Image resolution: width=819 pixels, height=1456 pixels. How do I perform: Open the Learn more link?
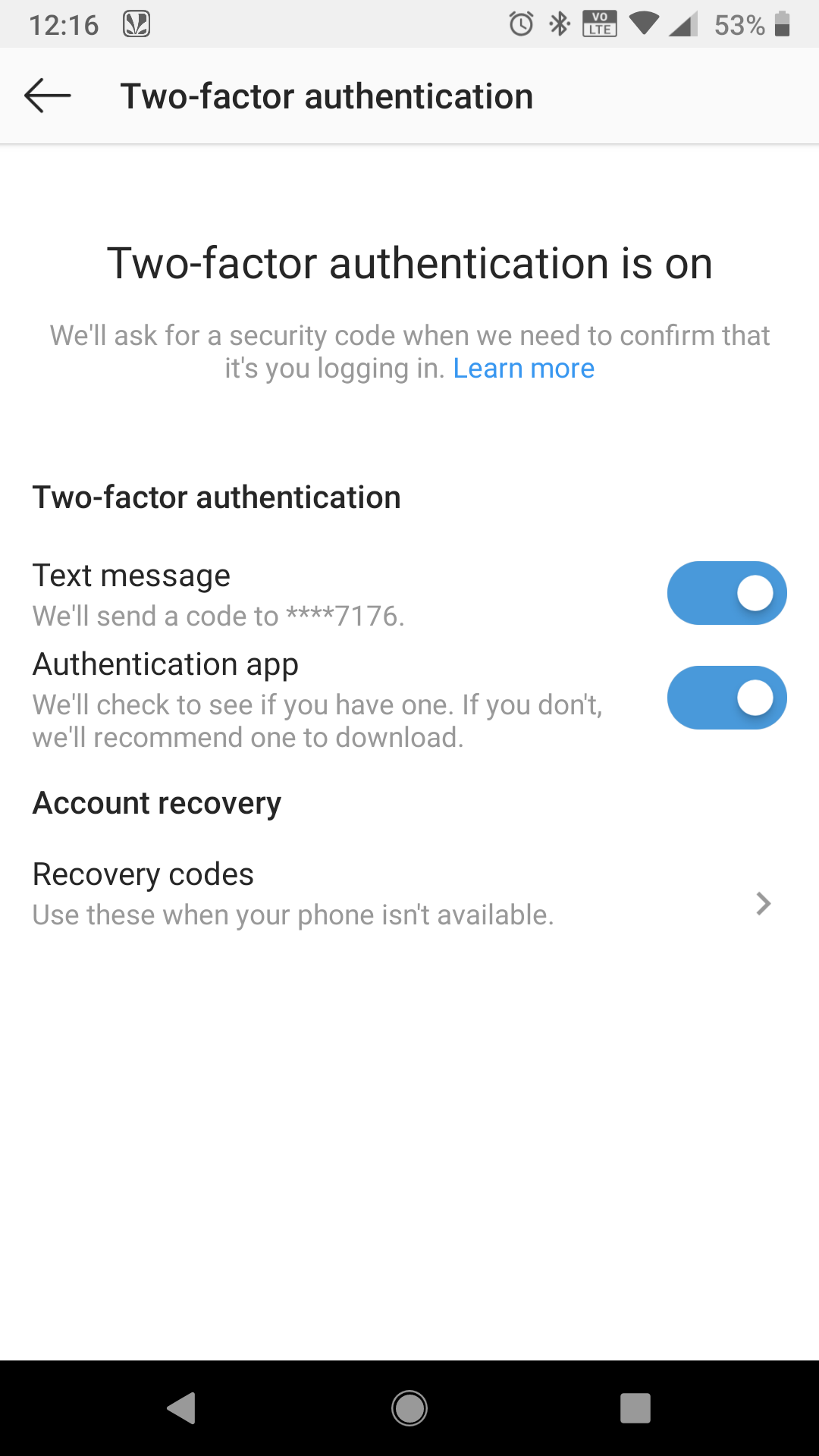pyautogui.click(x=523, y=369)
